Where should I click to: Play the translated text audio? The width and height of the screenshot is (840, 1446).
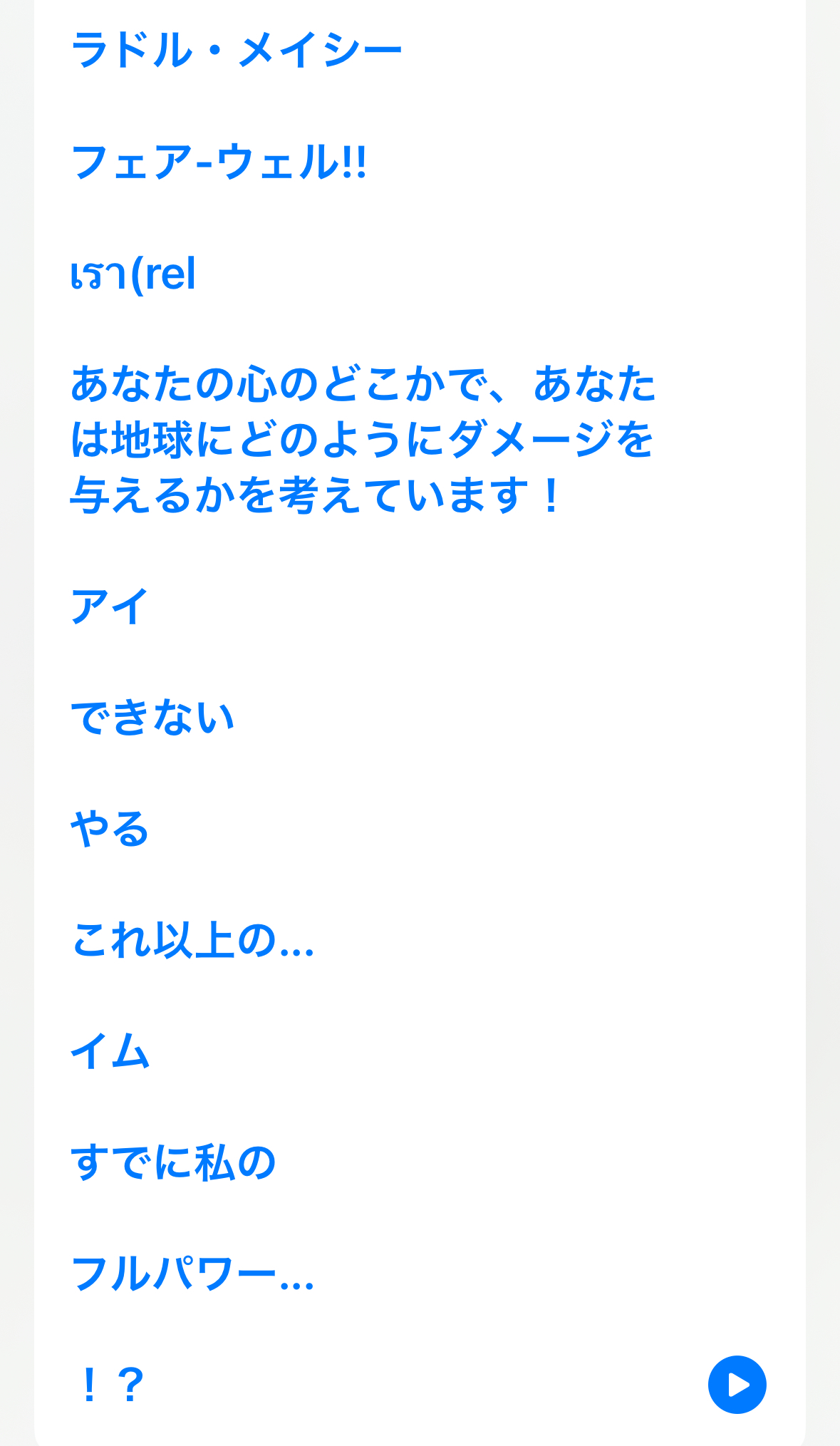pos(737,1385)
